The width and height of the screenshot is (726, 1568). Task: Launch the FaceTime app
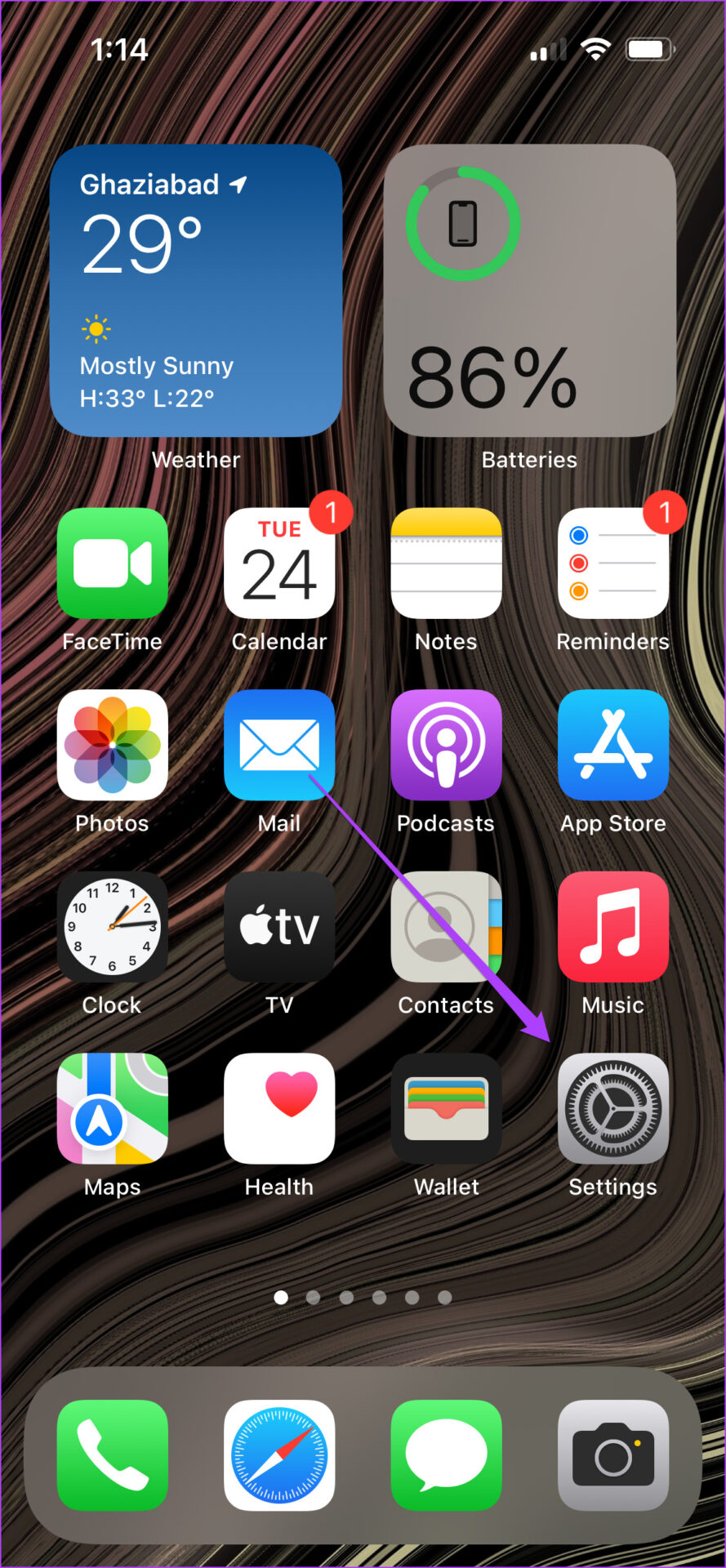pyautogui.click(x=113, y=563)
